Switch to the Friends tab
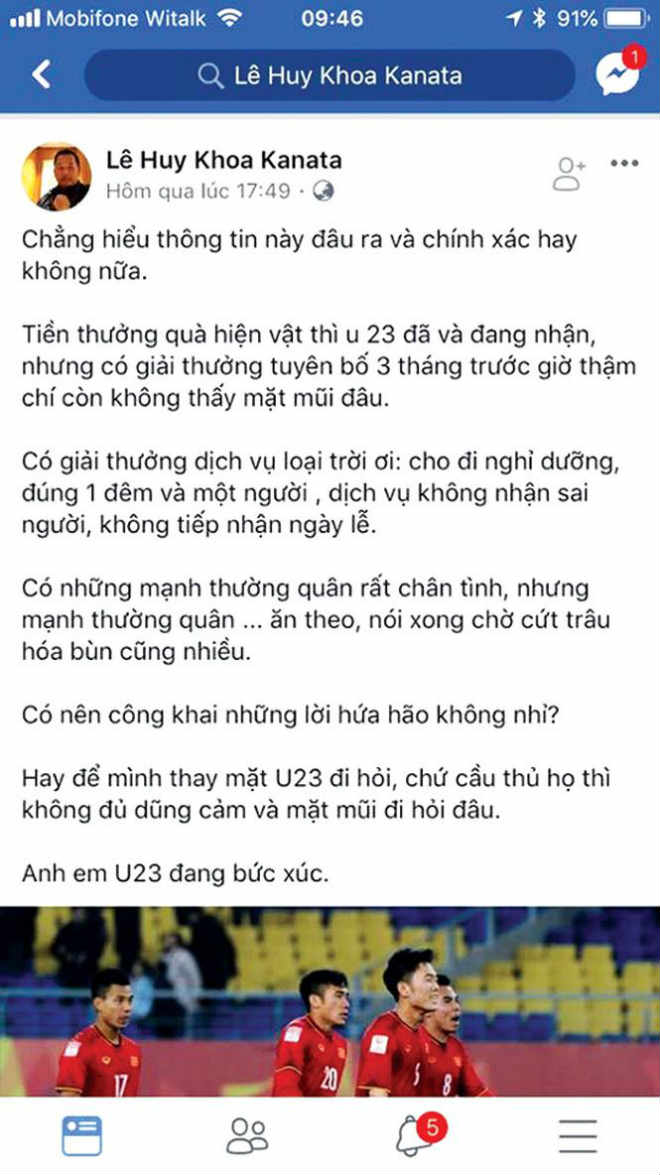 [x=247, y=1135]
